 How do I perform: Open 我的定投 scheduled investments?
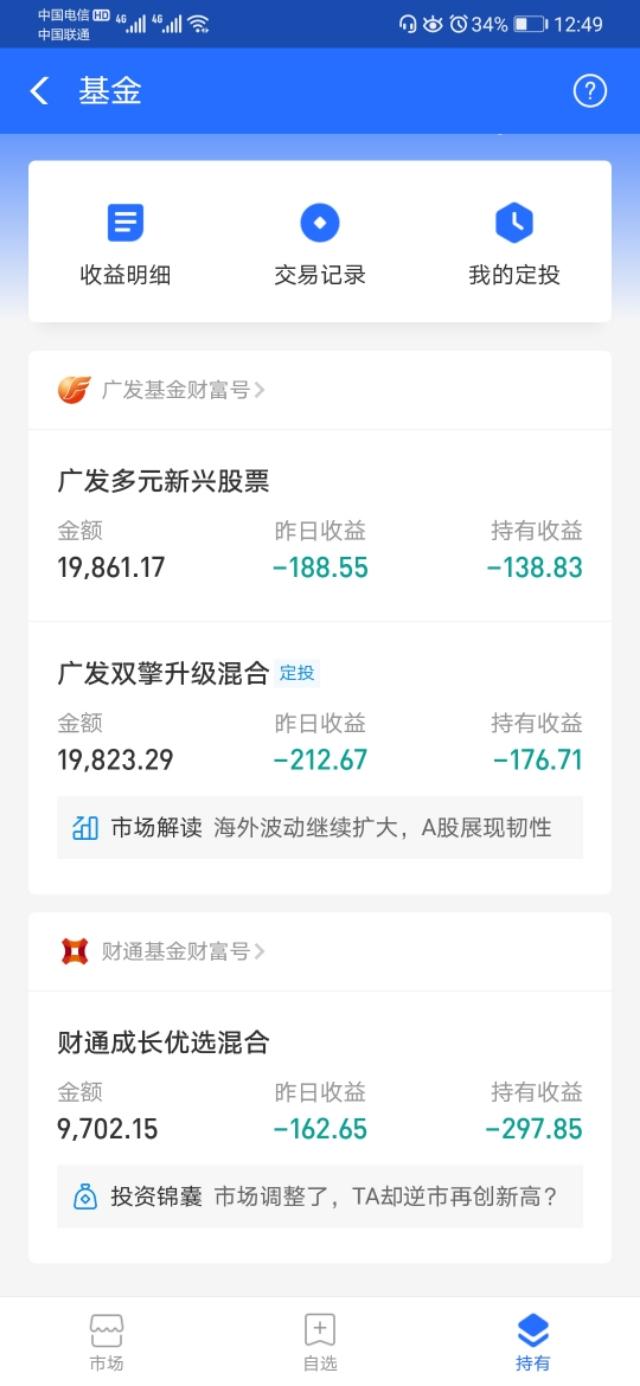point(514,245)
